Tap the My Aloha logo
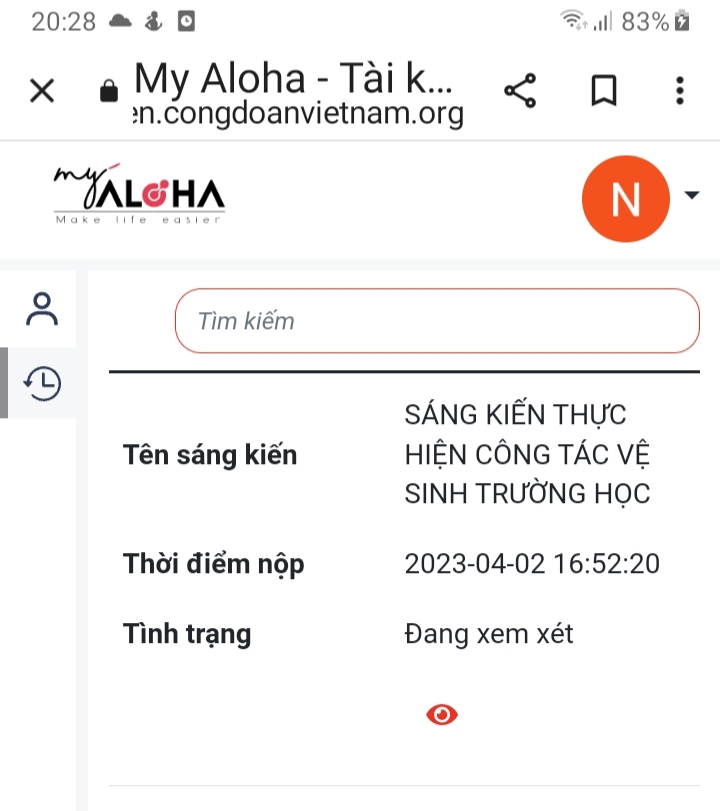The height and width of the screenshot is (811, 720). point(139,194)
